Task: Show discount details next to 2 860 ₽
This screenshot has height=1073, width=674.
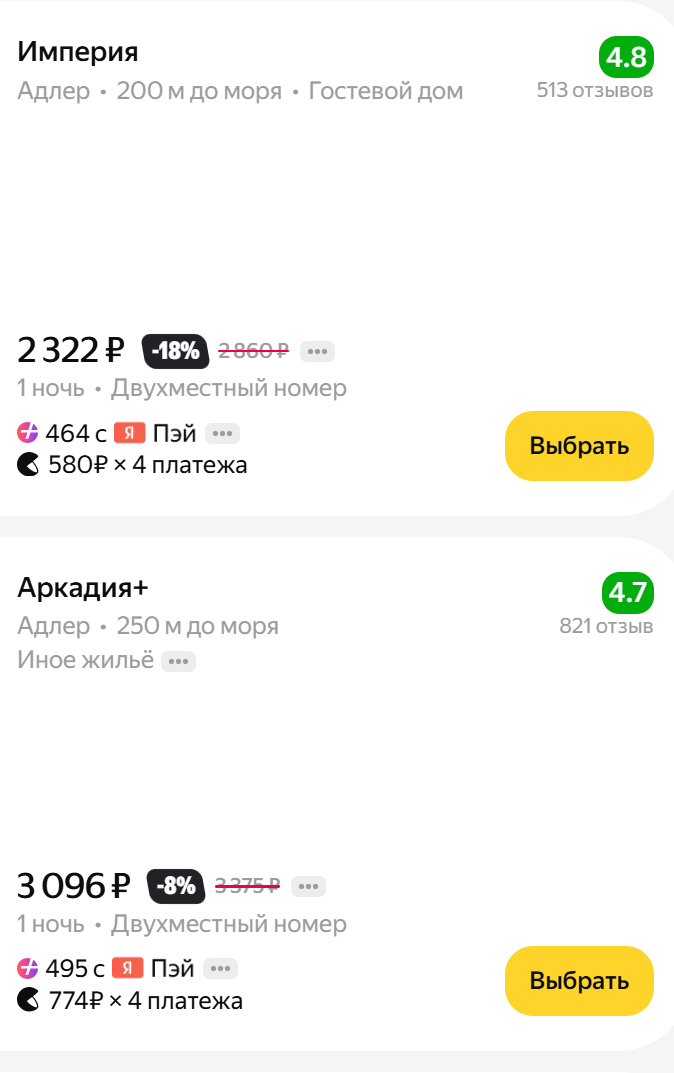Action: tap(317, 351)
